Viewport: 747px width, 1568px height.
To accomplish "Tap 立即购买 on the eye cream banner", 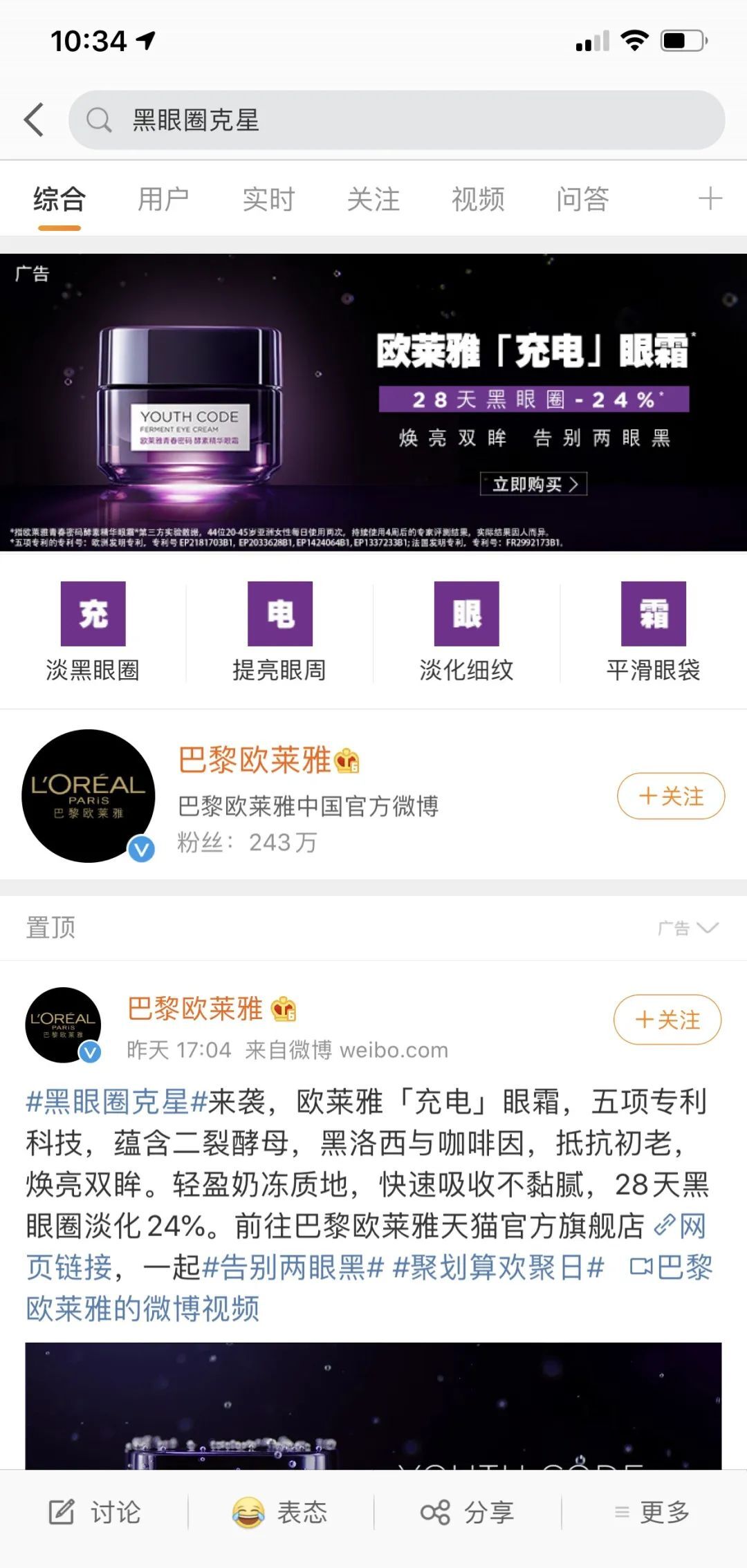I will (x=534, y=484).
